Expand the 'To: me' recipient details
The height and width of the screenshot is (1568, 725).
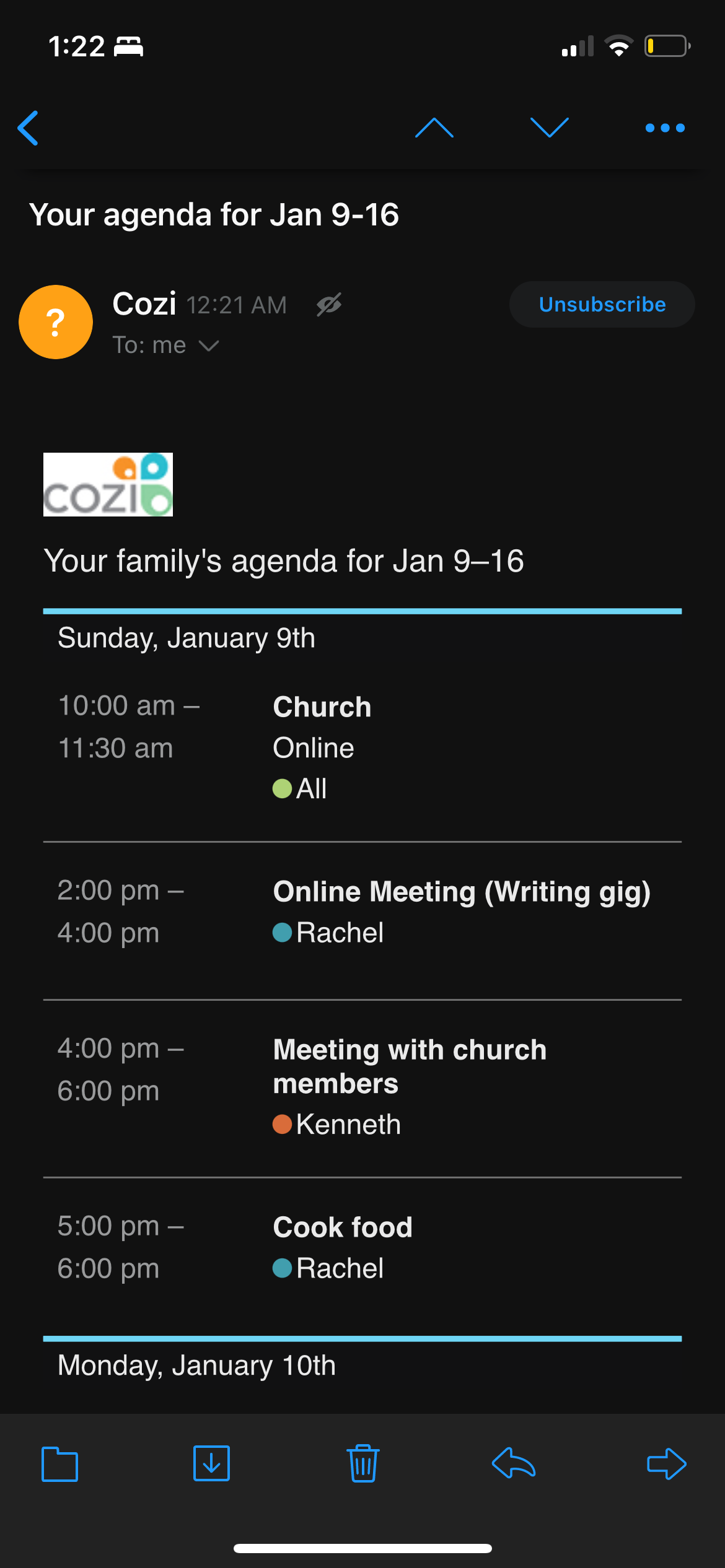coord(167,345)
